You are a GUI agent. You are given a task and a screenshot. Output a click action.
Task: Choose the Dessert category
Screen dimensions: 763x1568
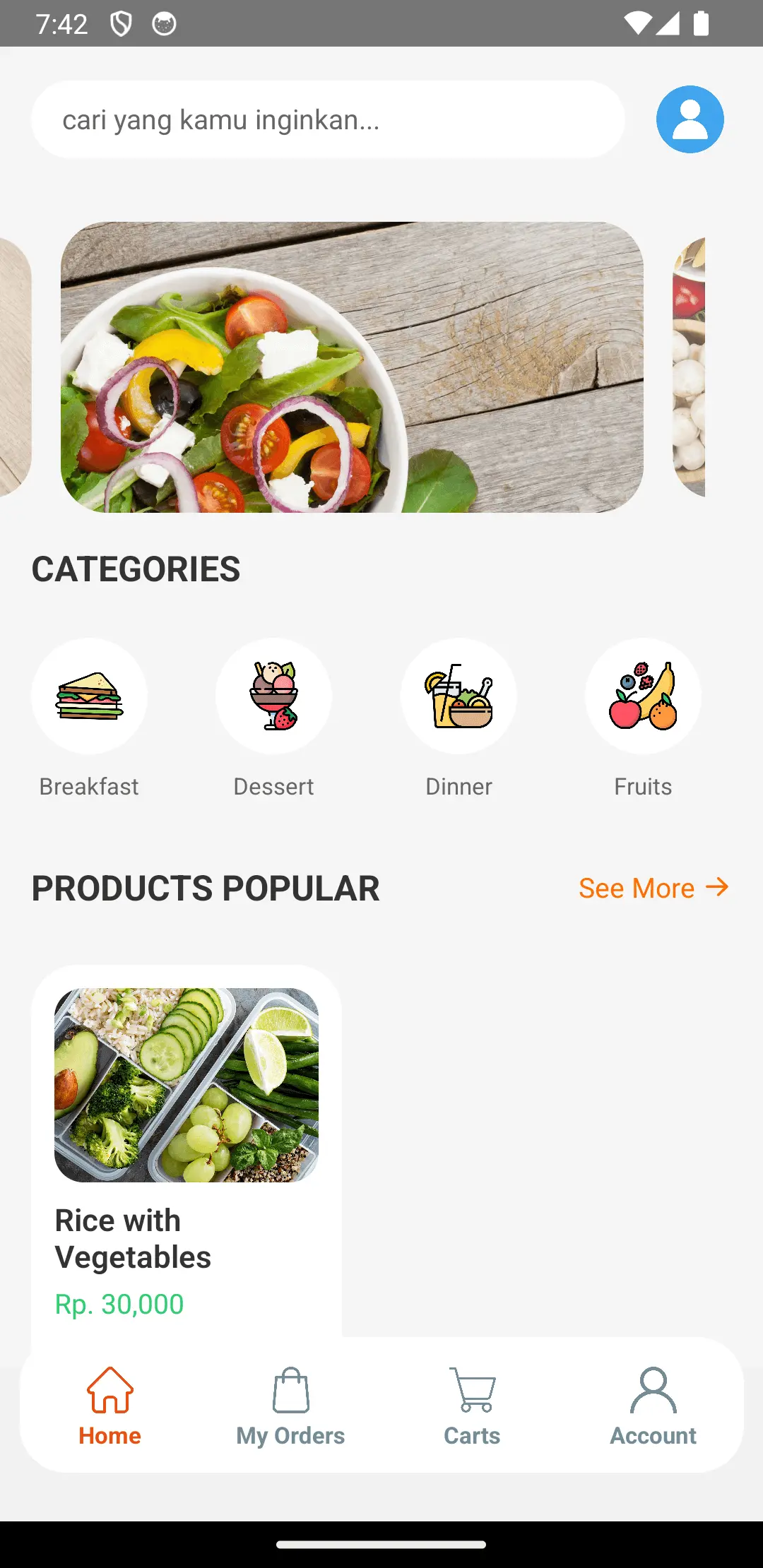click(273, 696)
